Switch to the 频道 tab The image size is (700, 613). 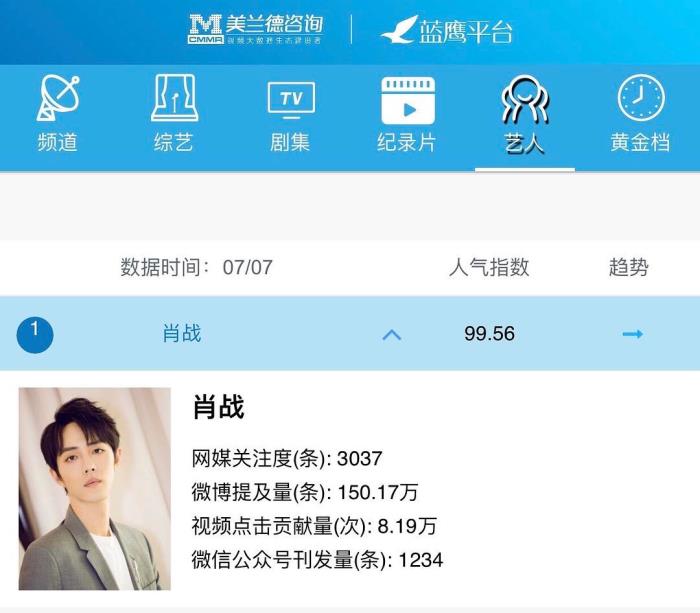pos(57,116)
